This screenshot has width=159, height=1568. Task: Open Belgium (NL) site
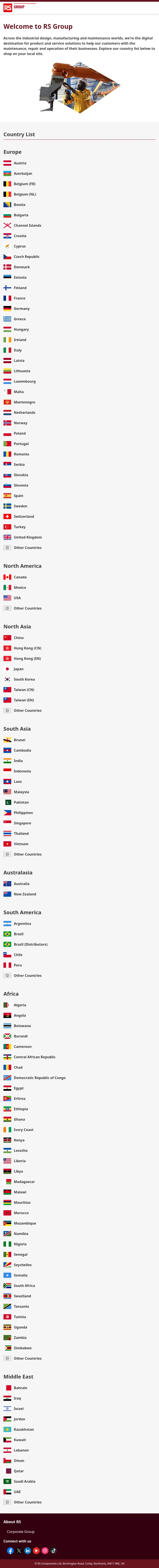pos(24,194)
